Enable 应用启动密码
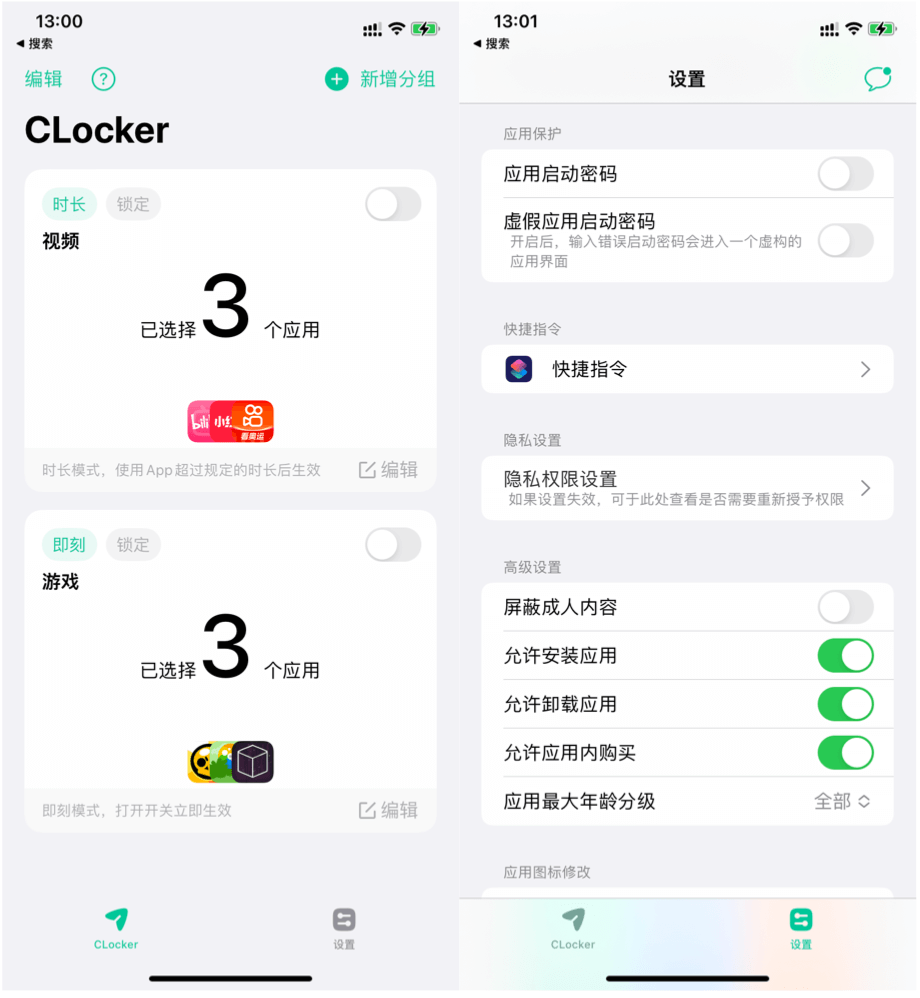The image size is (920, 998). coord(845,174)
